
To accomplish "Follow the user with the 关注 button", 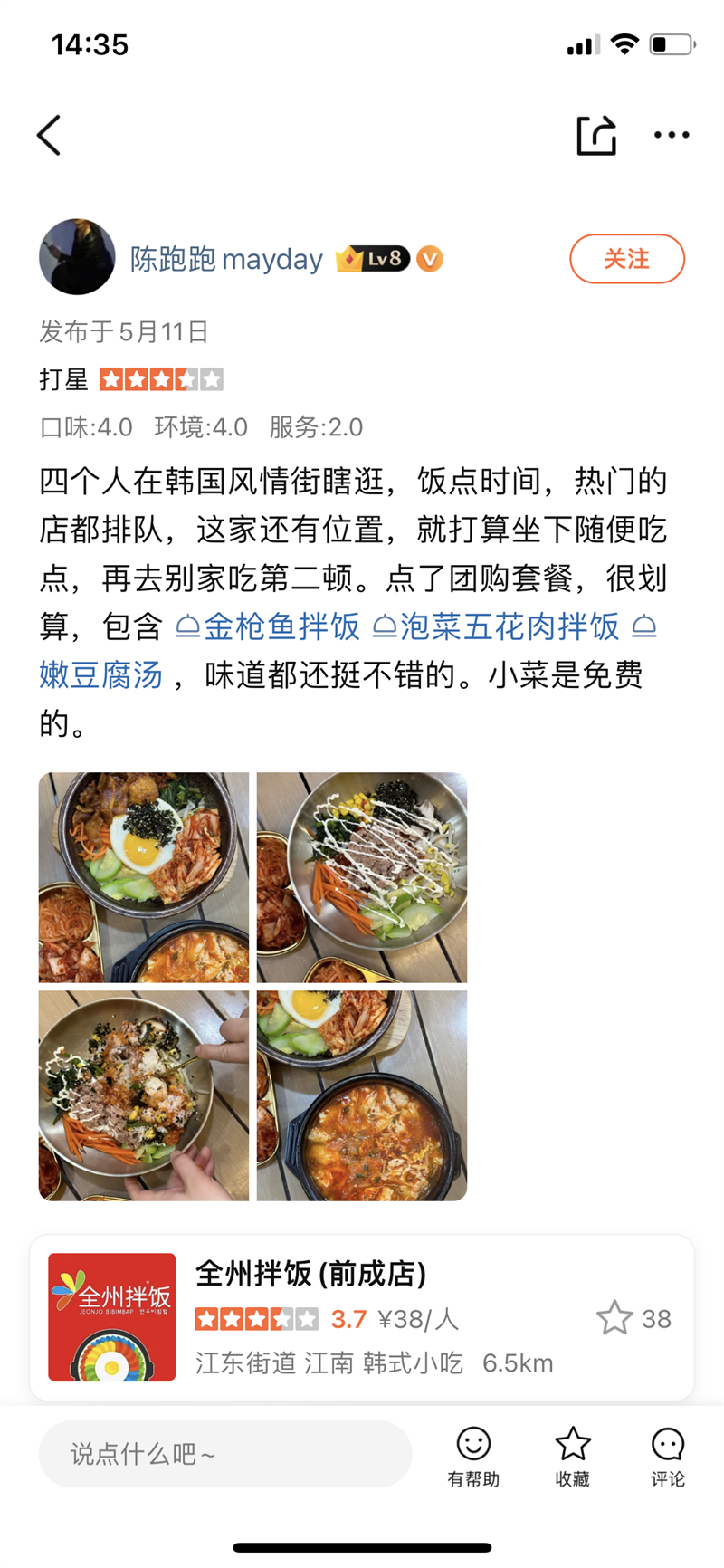I will [x=626, y=259].
